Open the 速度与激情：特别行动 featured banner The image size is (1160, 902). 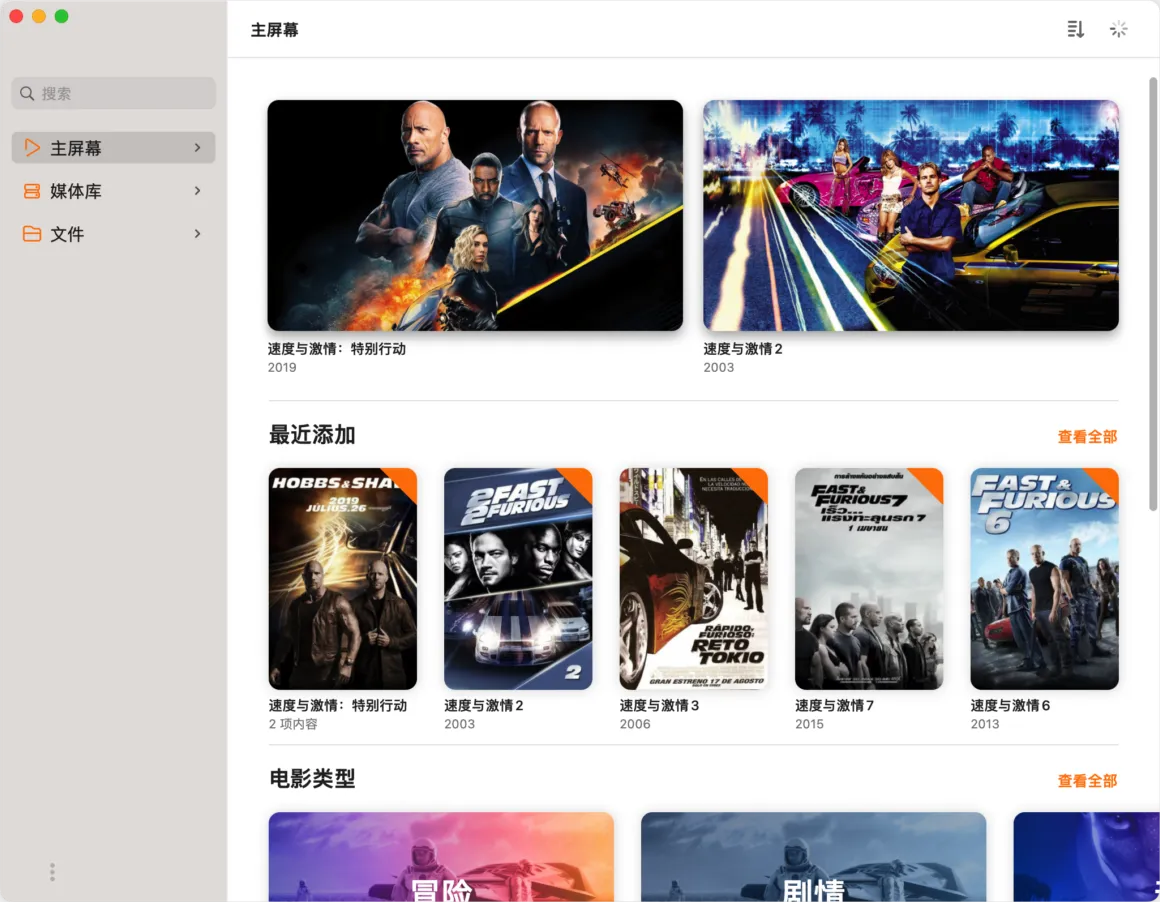475,215
